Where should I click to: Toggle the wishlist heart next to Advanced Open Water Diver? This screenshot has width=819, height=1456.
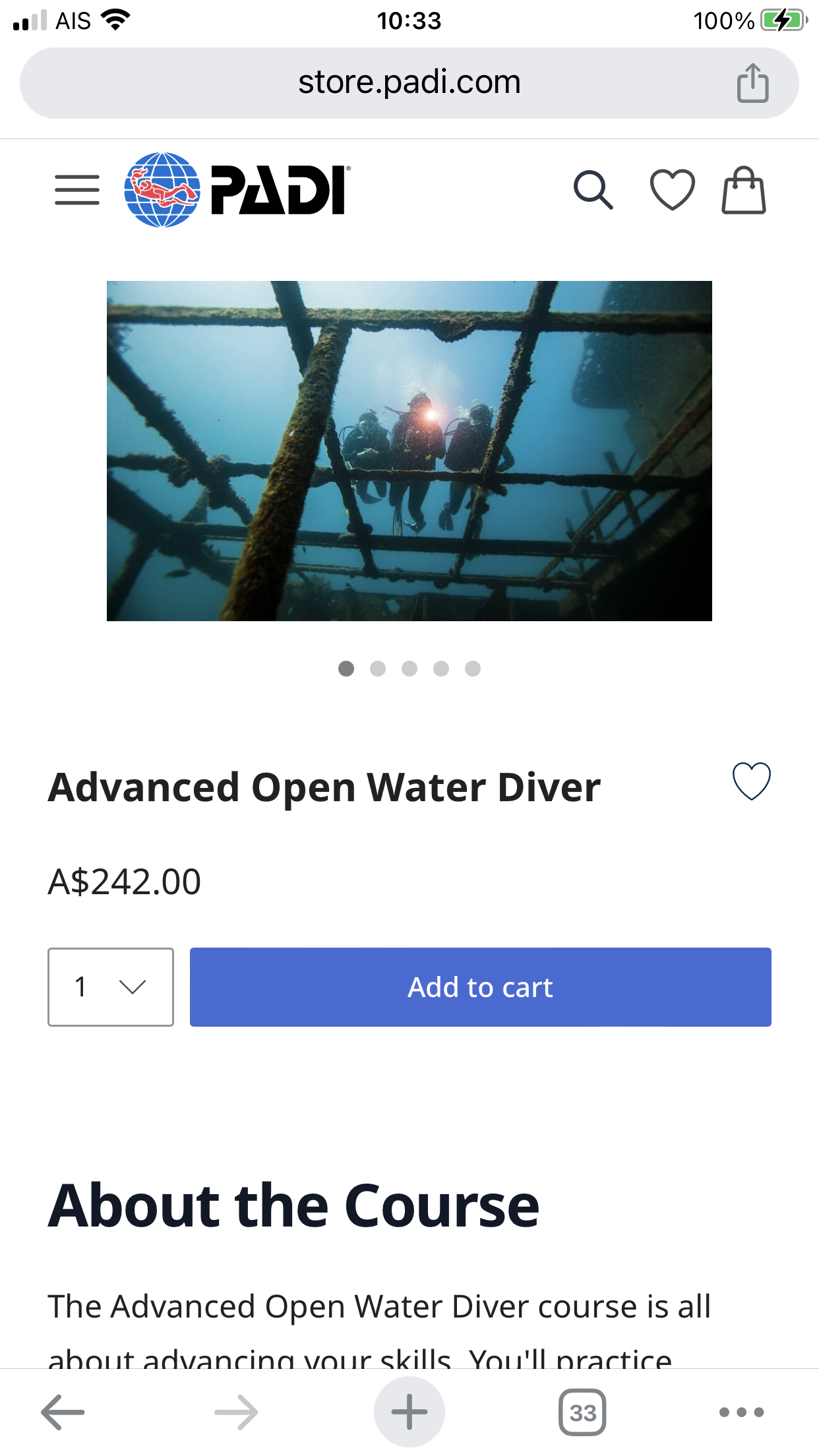point(751,784)
